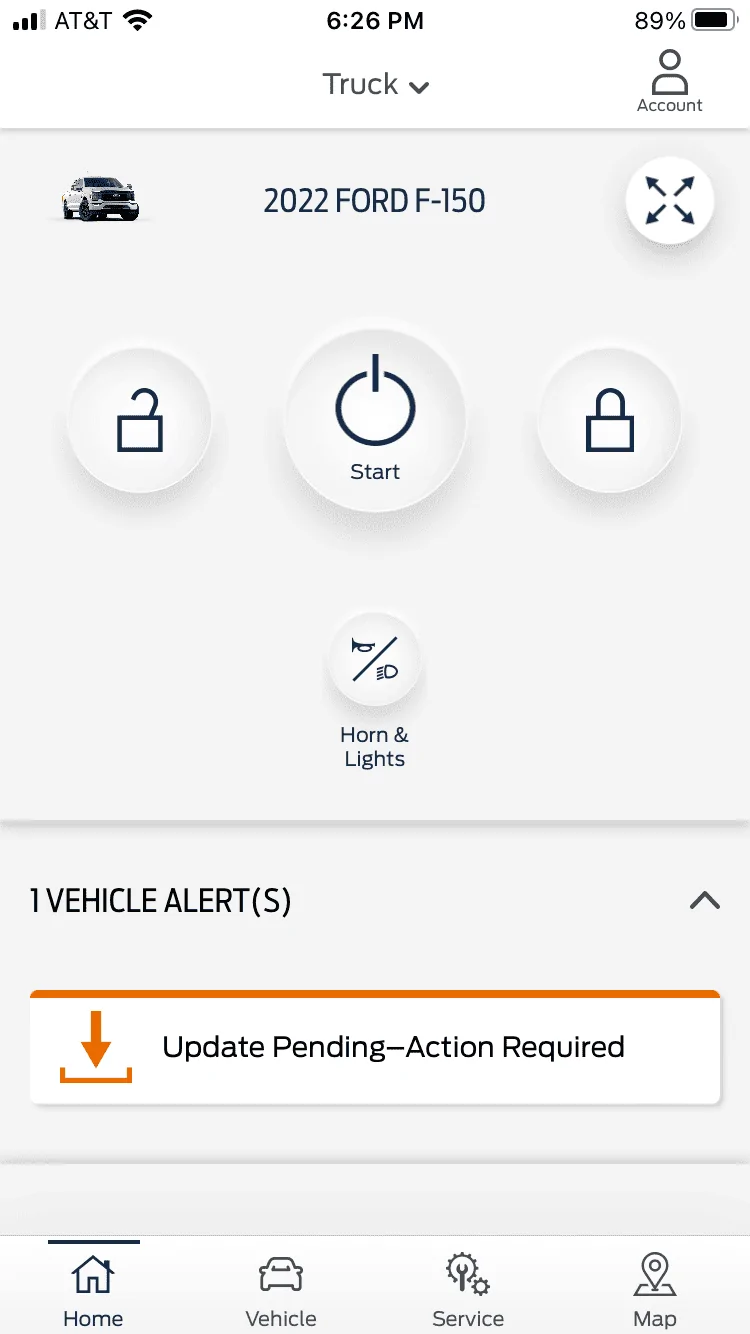Open the Truck vehicle selector dropdown
This screenshot has width=750, height=1334.
(375, 84)
